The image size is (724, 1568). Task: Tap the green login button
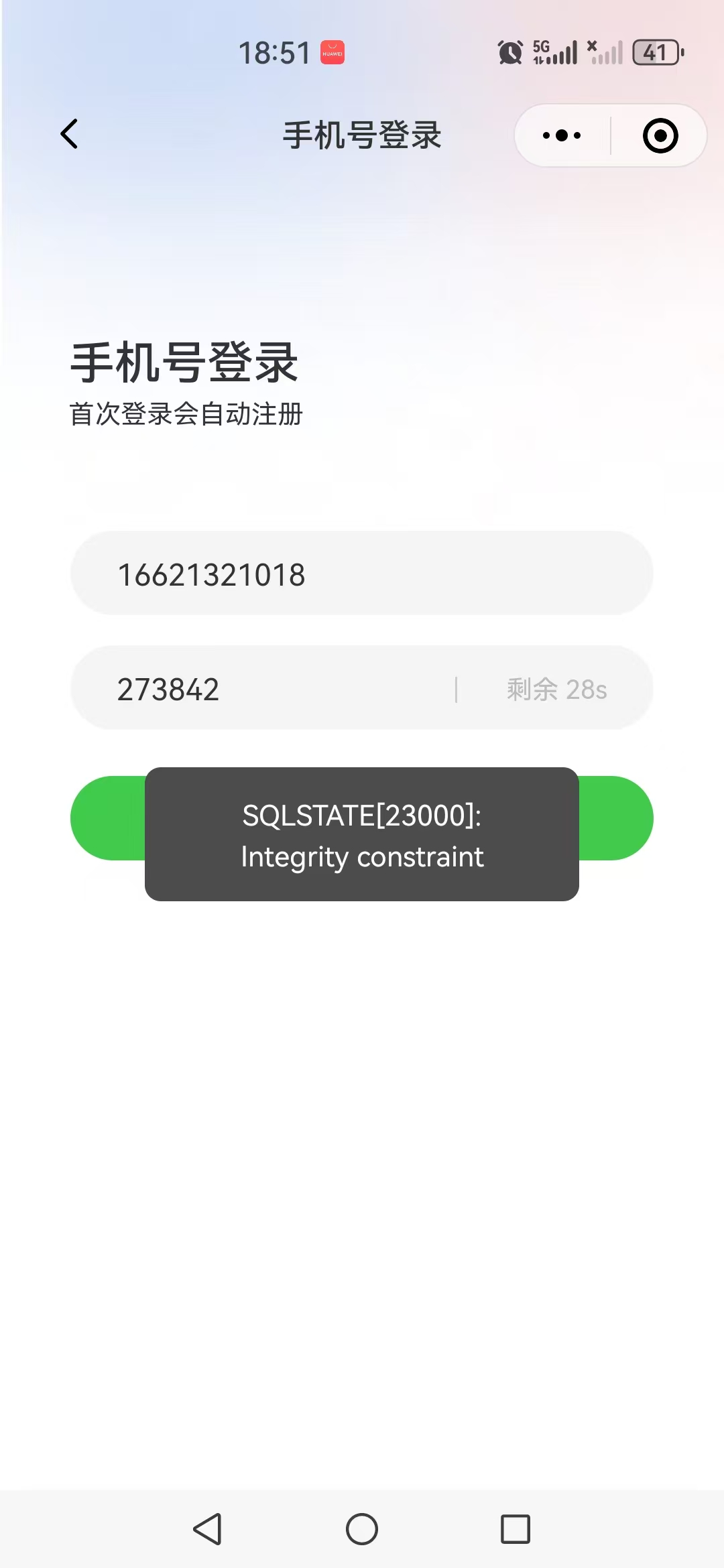615,818
